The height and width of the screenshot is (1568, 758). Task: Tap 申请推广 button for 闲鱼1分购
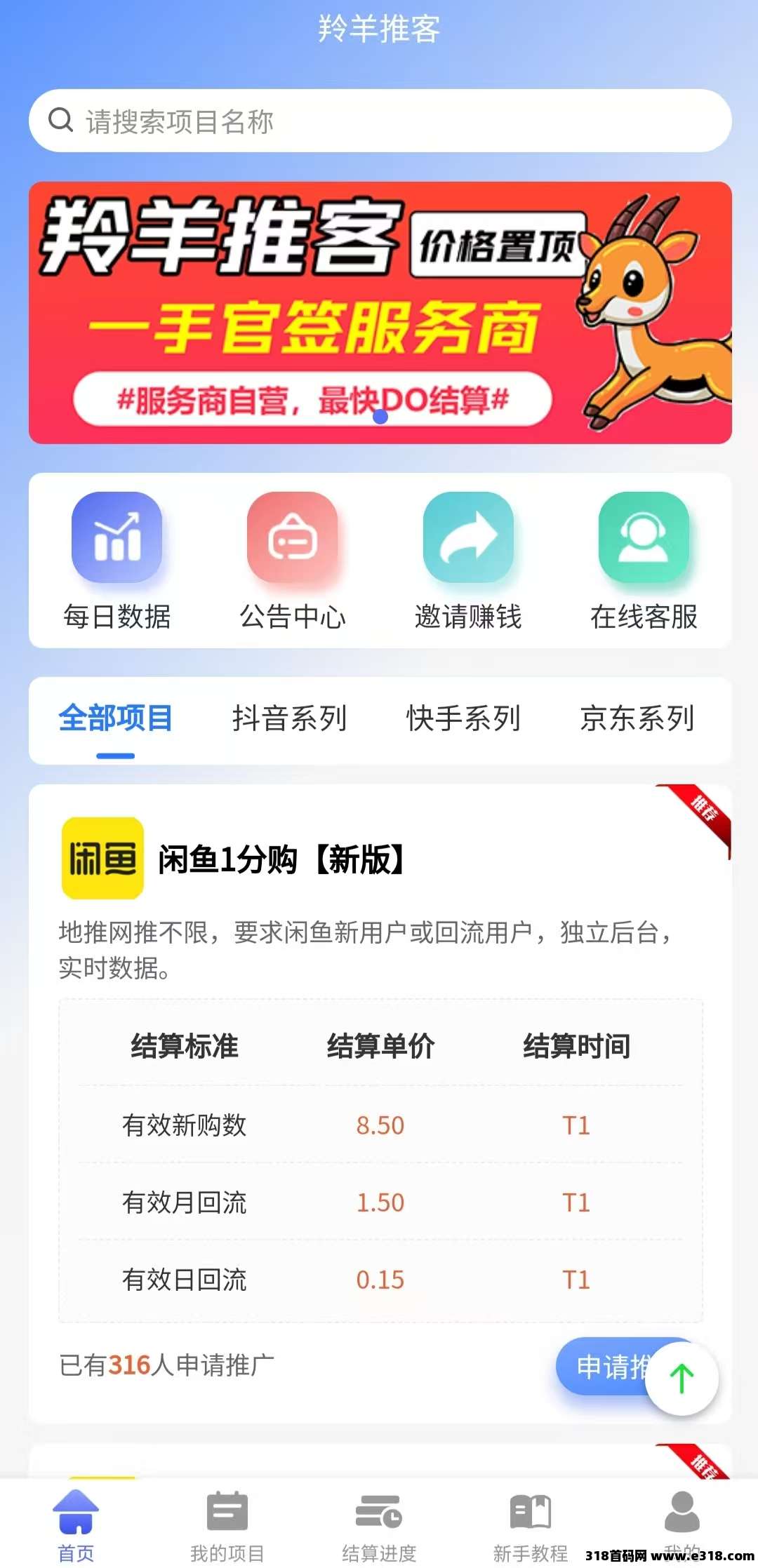coord(604,1367)
